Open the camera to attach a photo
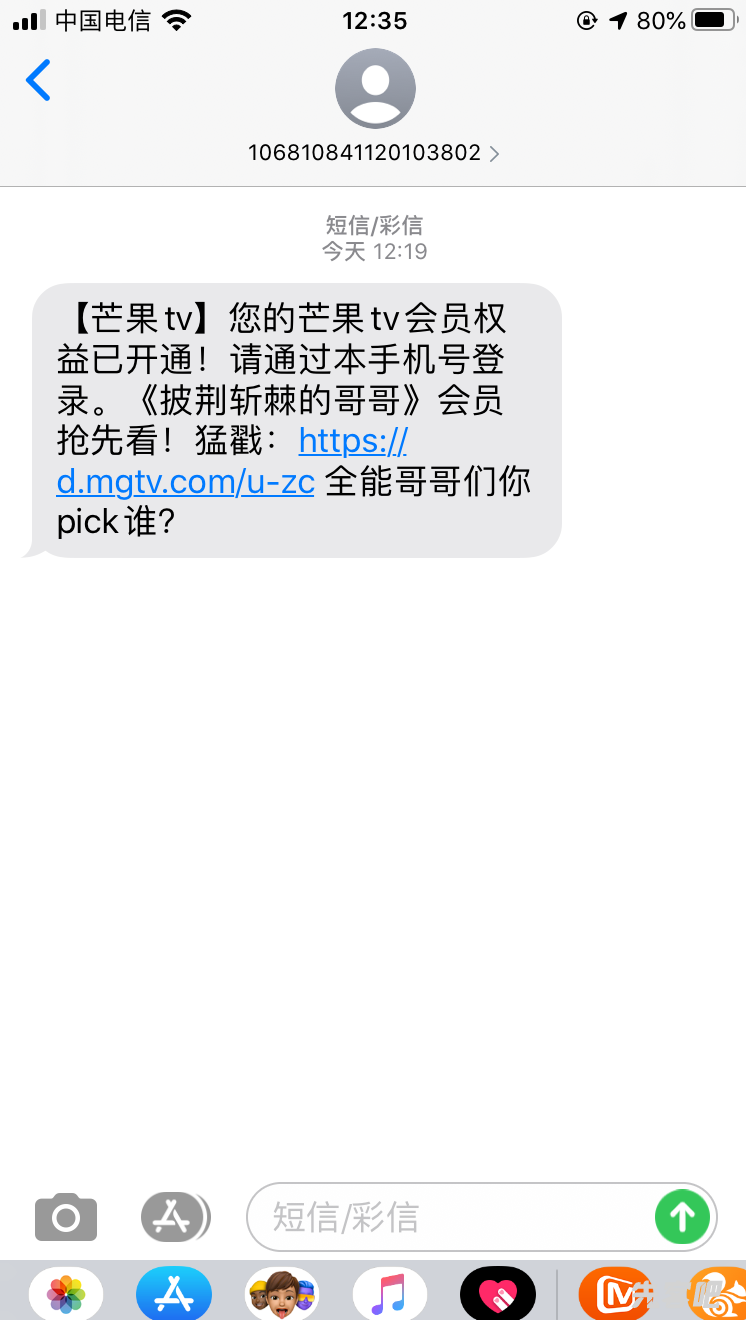 click(x=66, y=1216)
